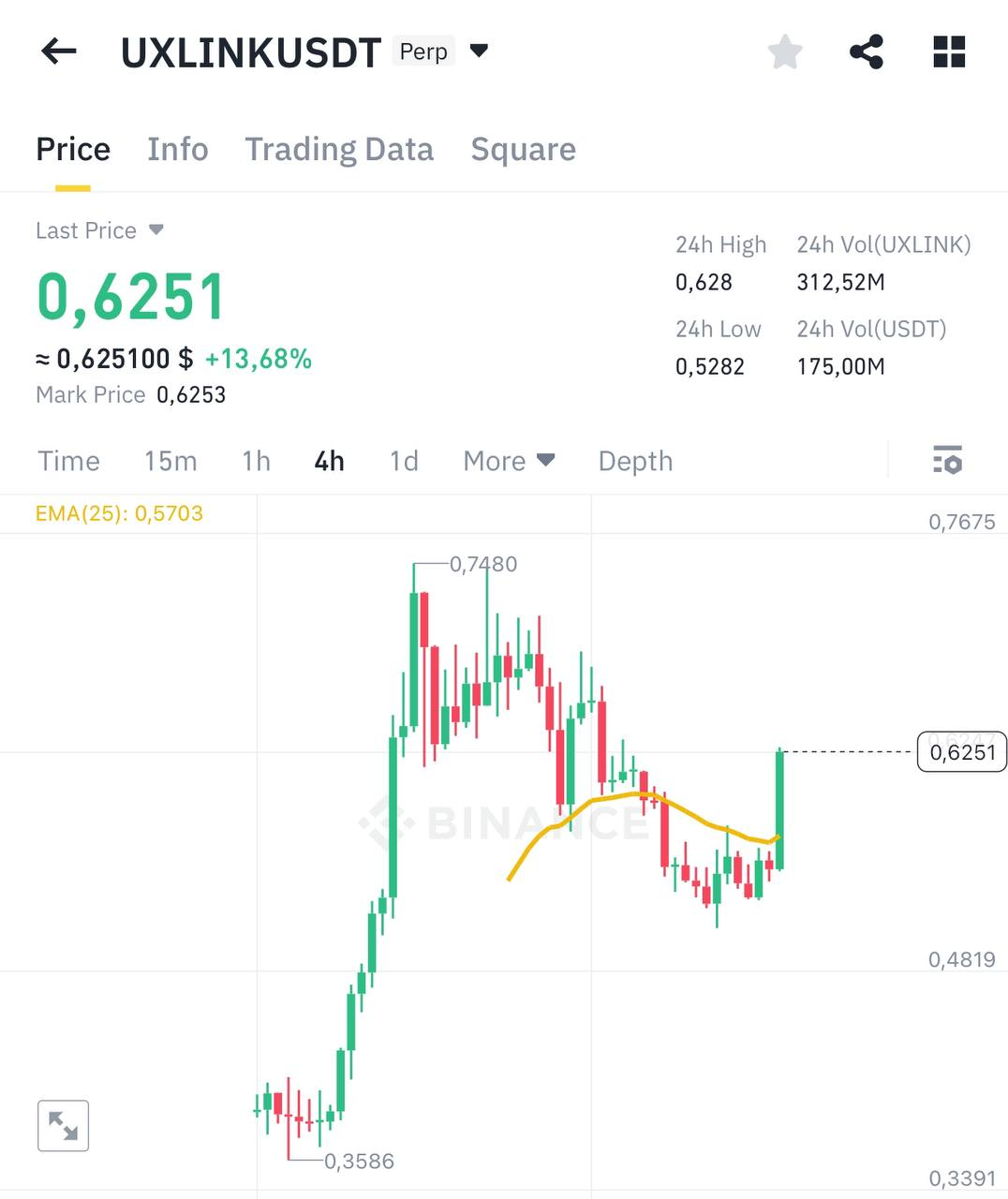Open the UXLINKUSDT pair selector dropdown

[479, 51]
